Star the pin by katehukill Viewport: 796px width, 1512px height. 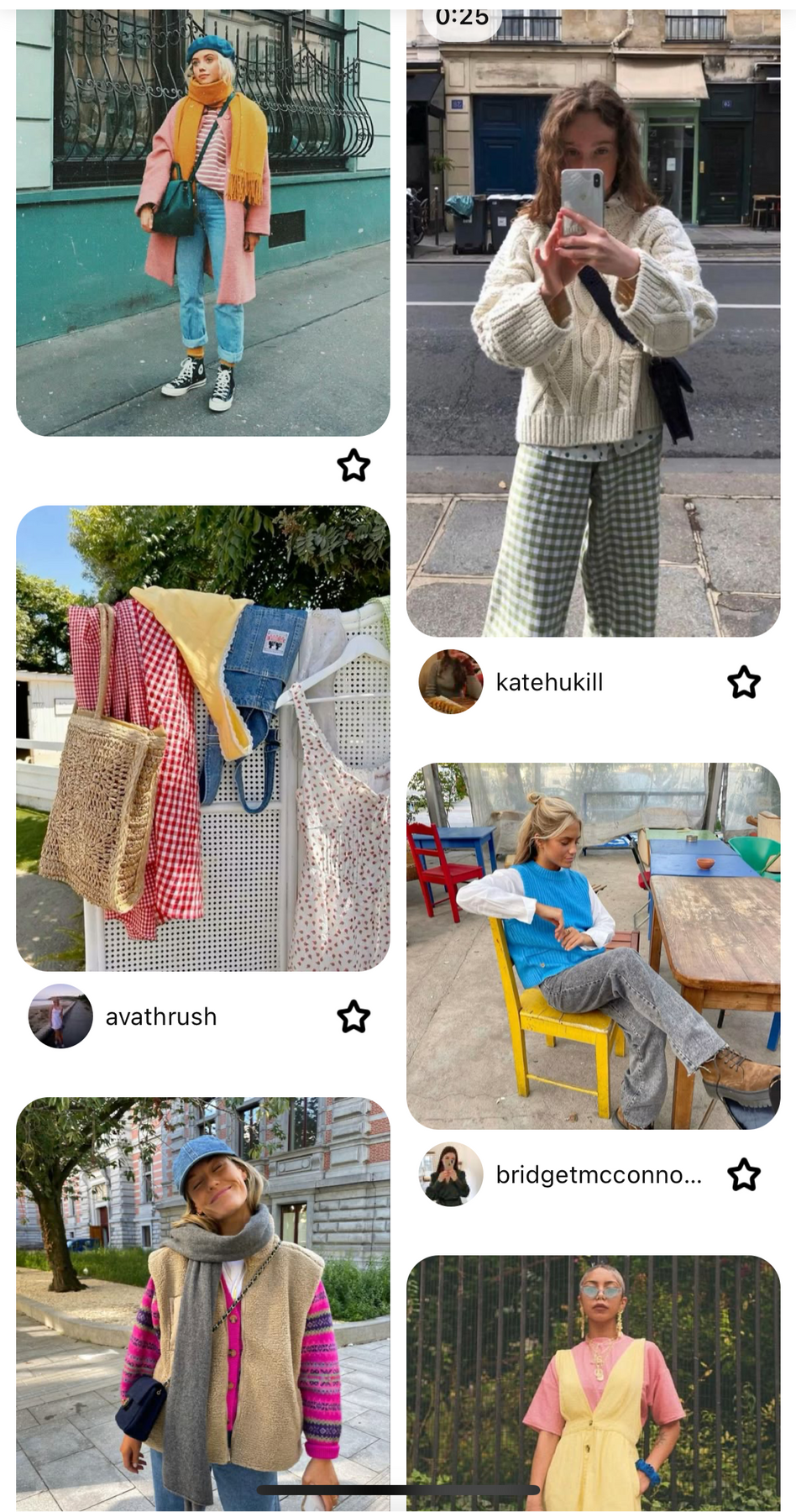[744, 682]
